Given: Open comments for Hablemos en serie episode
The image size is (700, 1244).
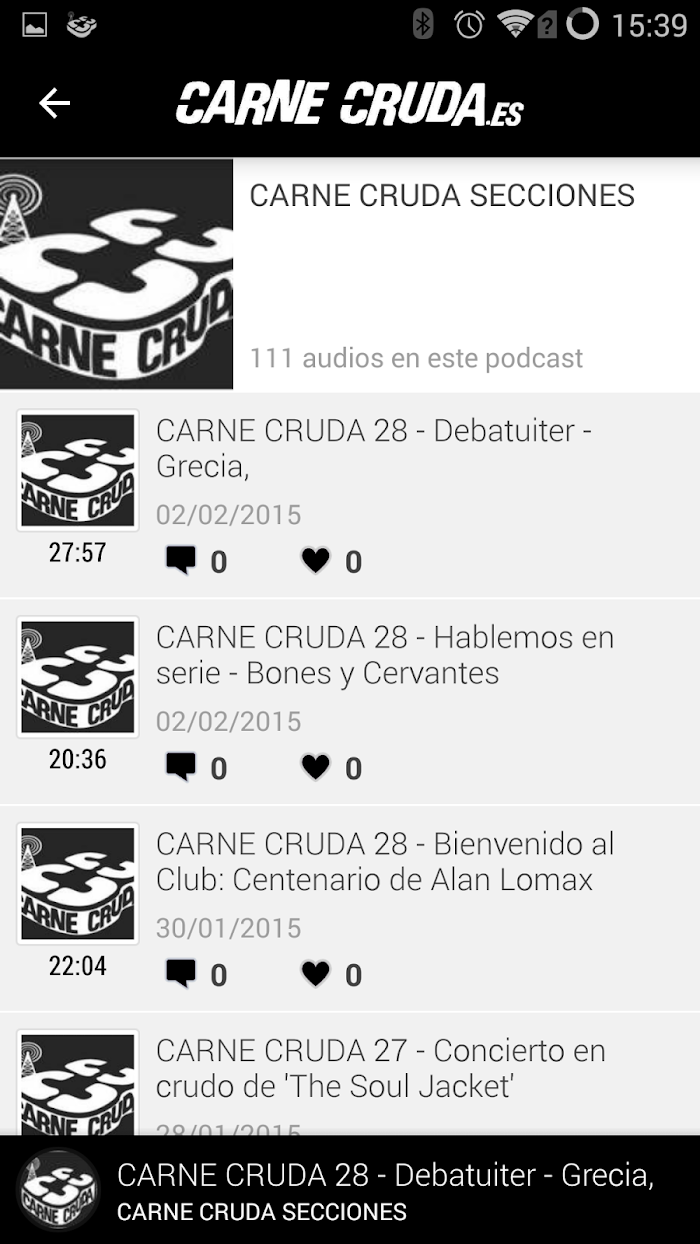Looking at the screenshot, I should pyautogui.click(x=180, y=768).
